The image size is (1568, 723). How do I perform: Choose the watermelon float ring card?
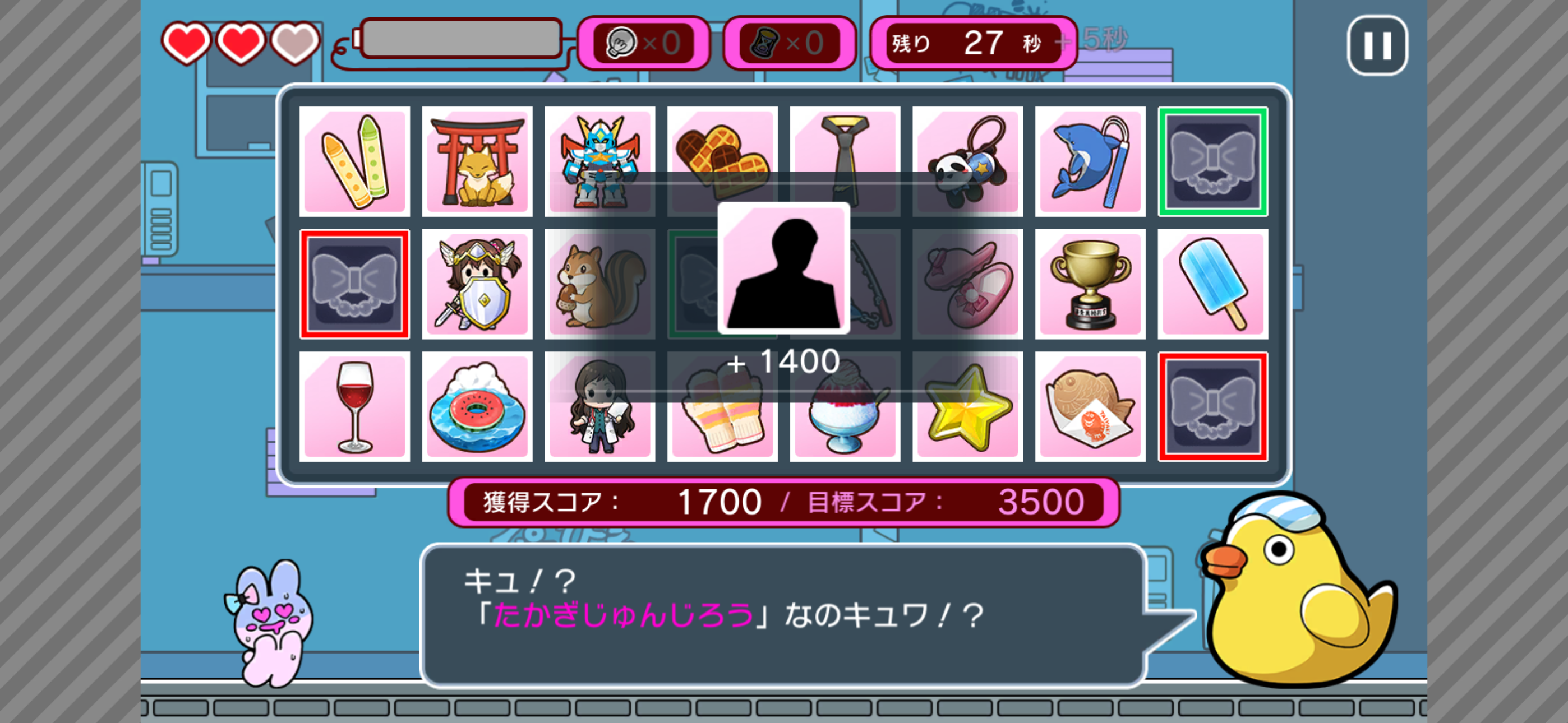click(477, 406)
